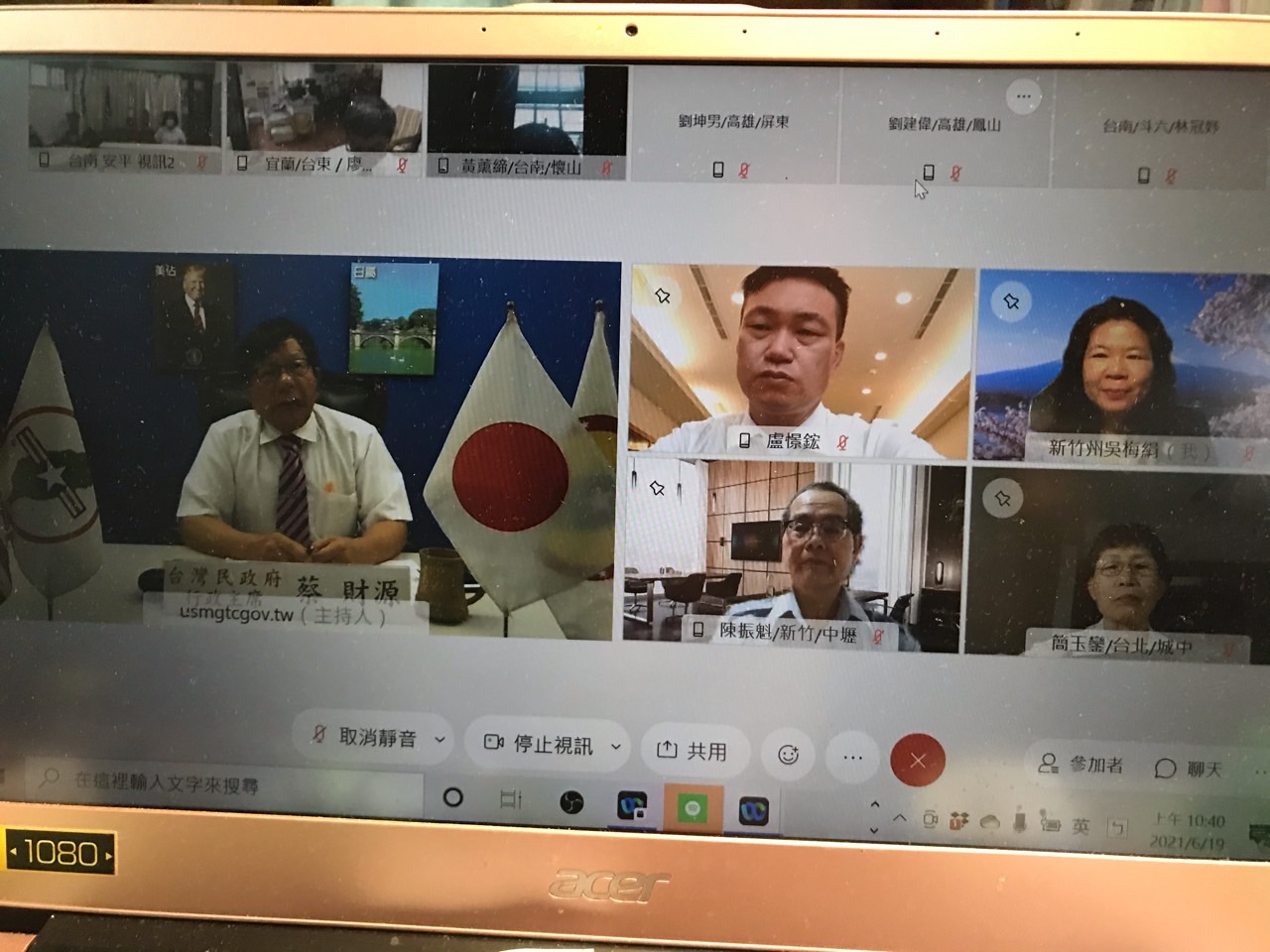Stop video with 停止視訊 button
This screenshot has height=952, width=1270.
click(541, 744)
